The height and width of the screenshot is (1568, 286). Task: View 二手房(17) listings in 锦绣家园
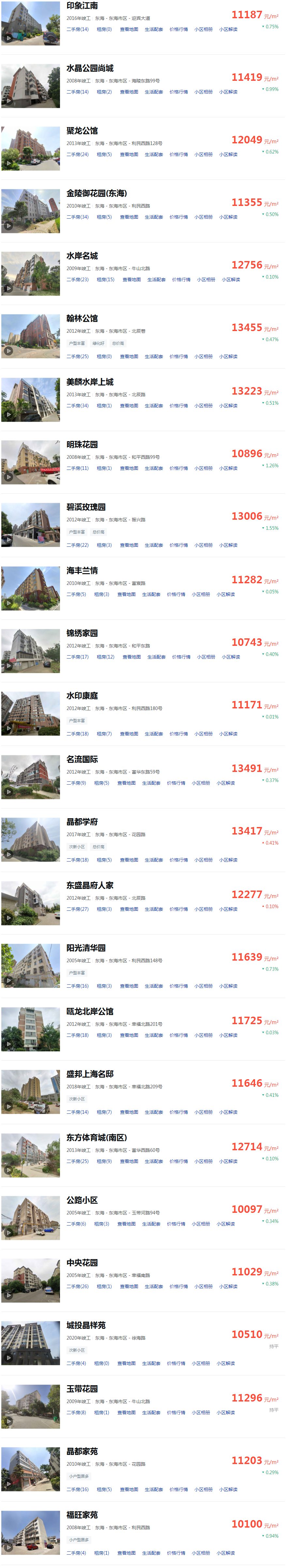click(x=77, y=657)
